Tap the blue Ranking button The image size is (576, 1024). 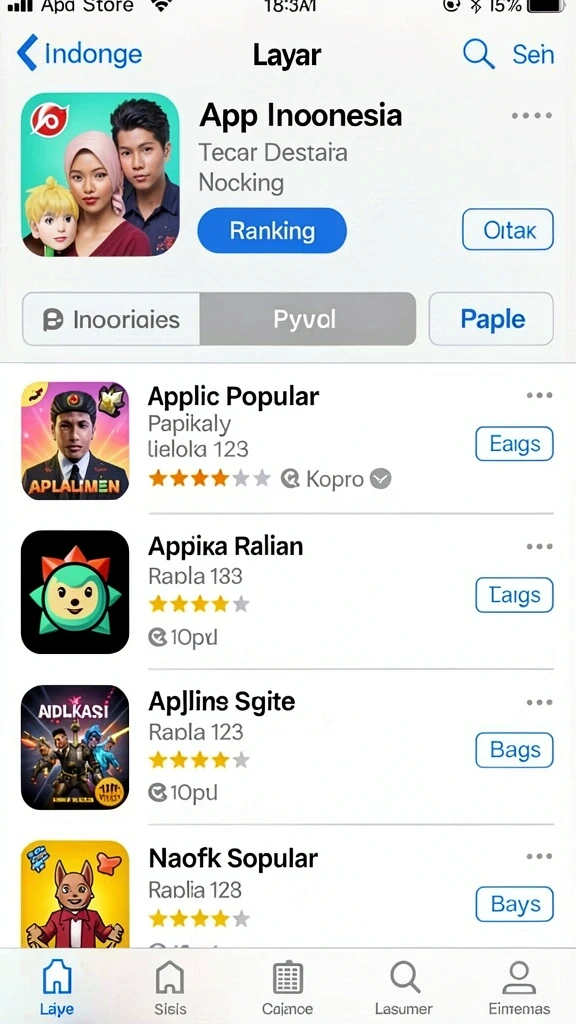pyautogui.click(x=272, y=231)
